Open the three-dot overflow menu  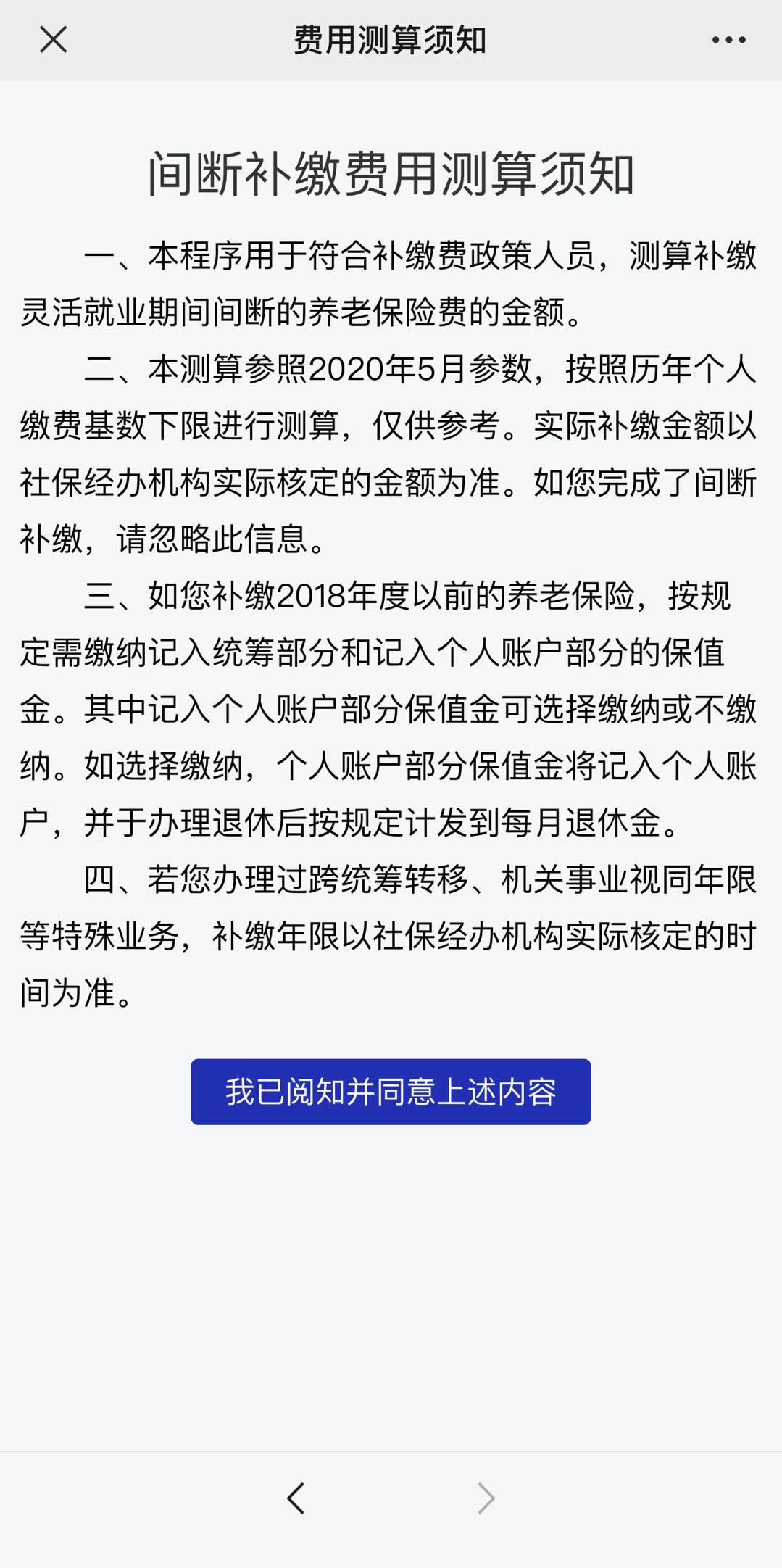coord(728,41)
